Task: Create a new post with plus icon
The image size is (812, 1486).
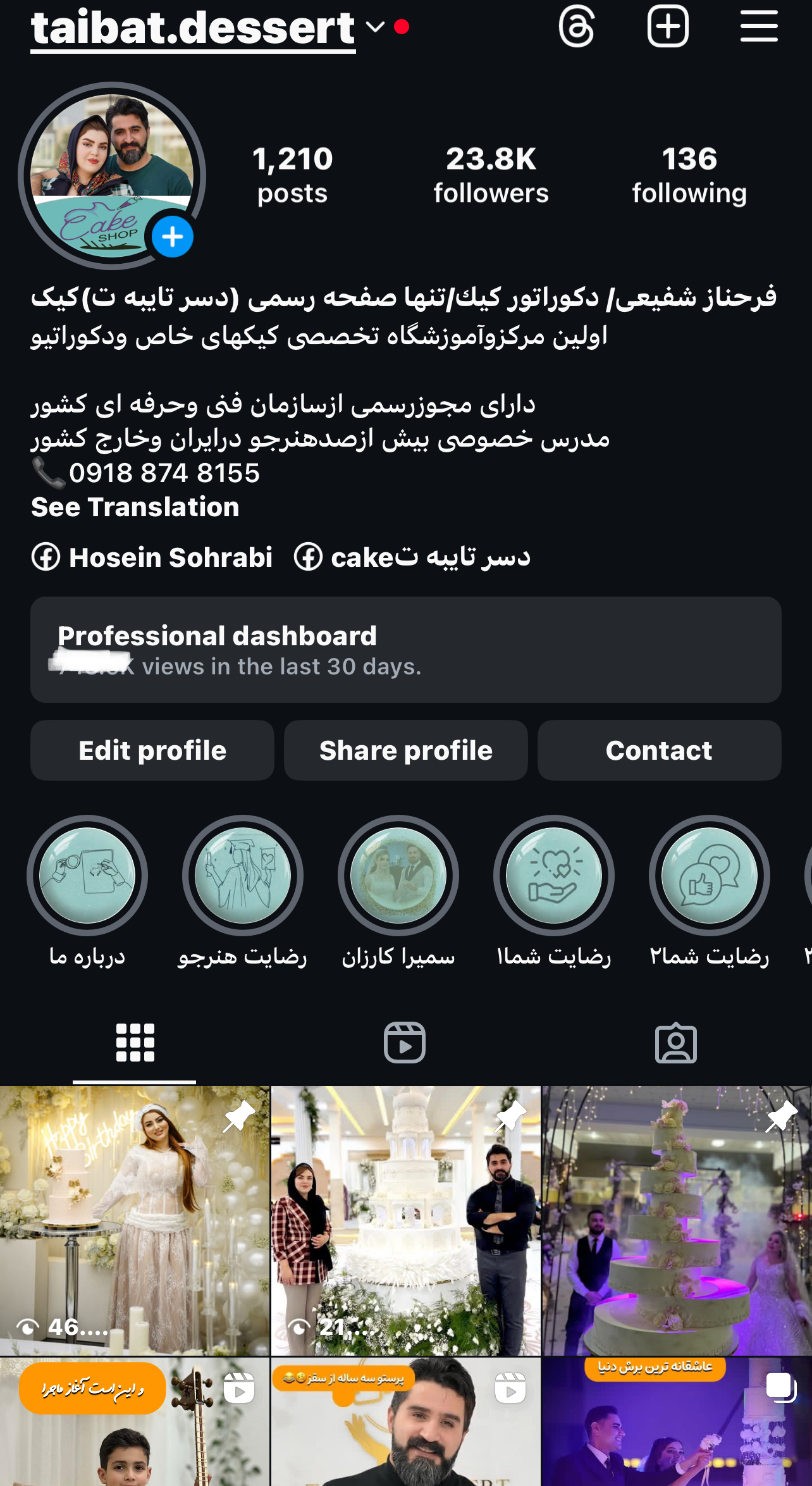Action: pos(668,27)
